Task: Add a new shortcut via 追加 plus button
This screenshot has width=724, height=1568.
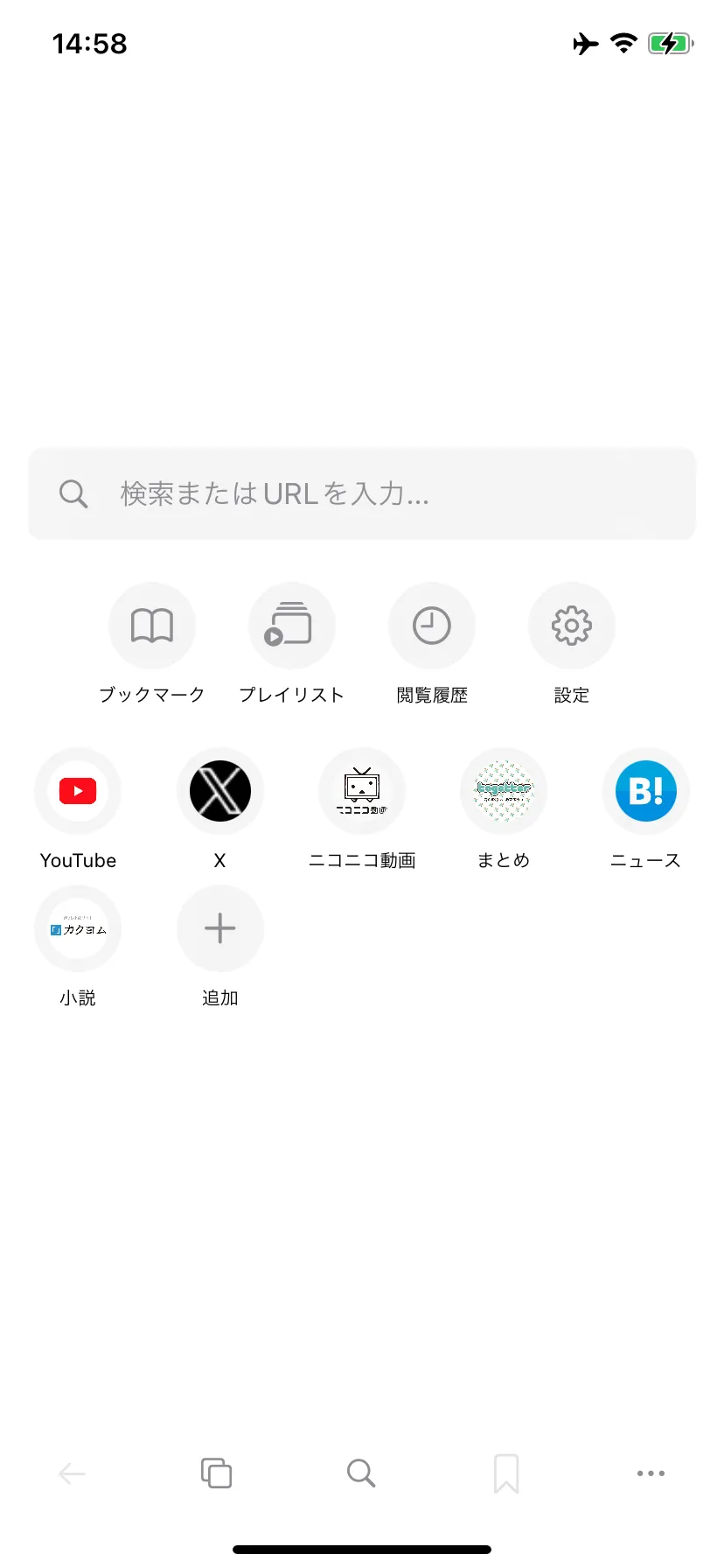Action: point(219,928)
